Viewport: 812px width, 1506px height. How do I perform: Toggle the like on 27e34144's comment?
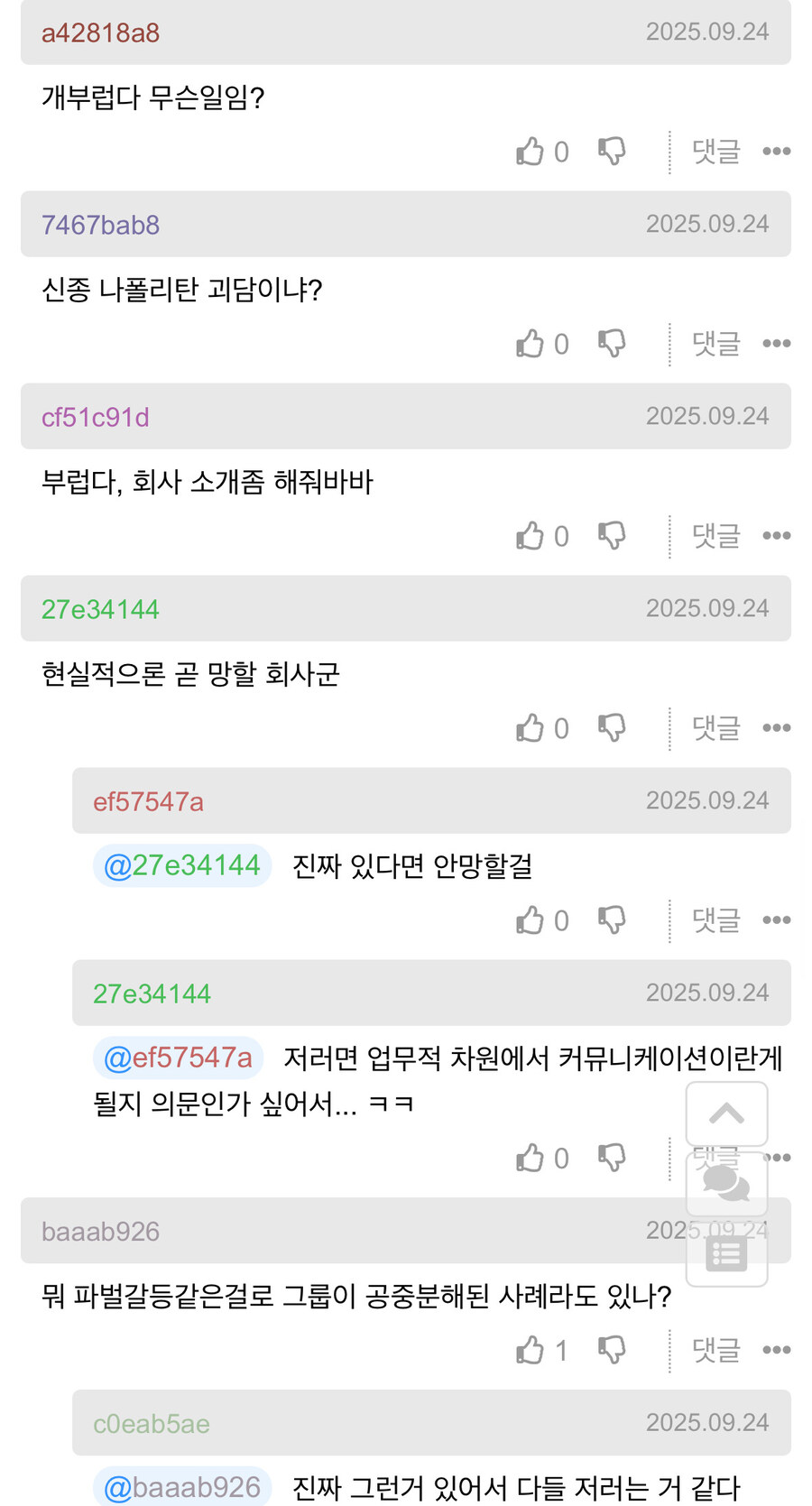tap(531, 727)
